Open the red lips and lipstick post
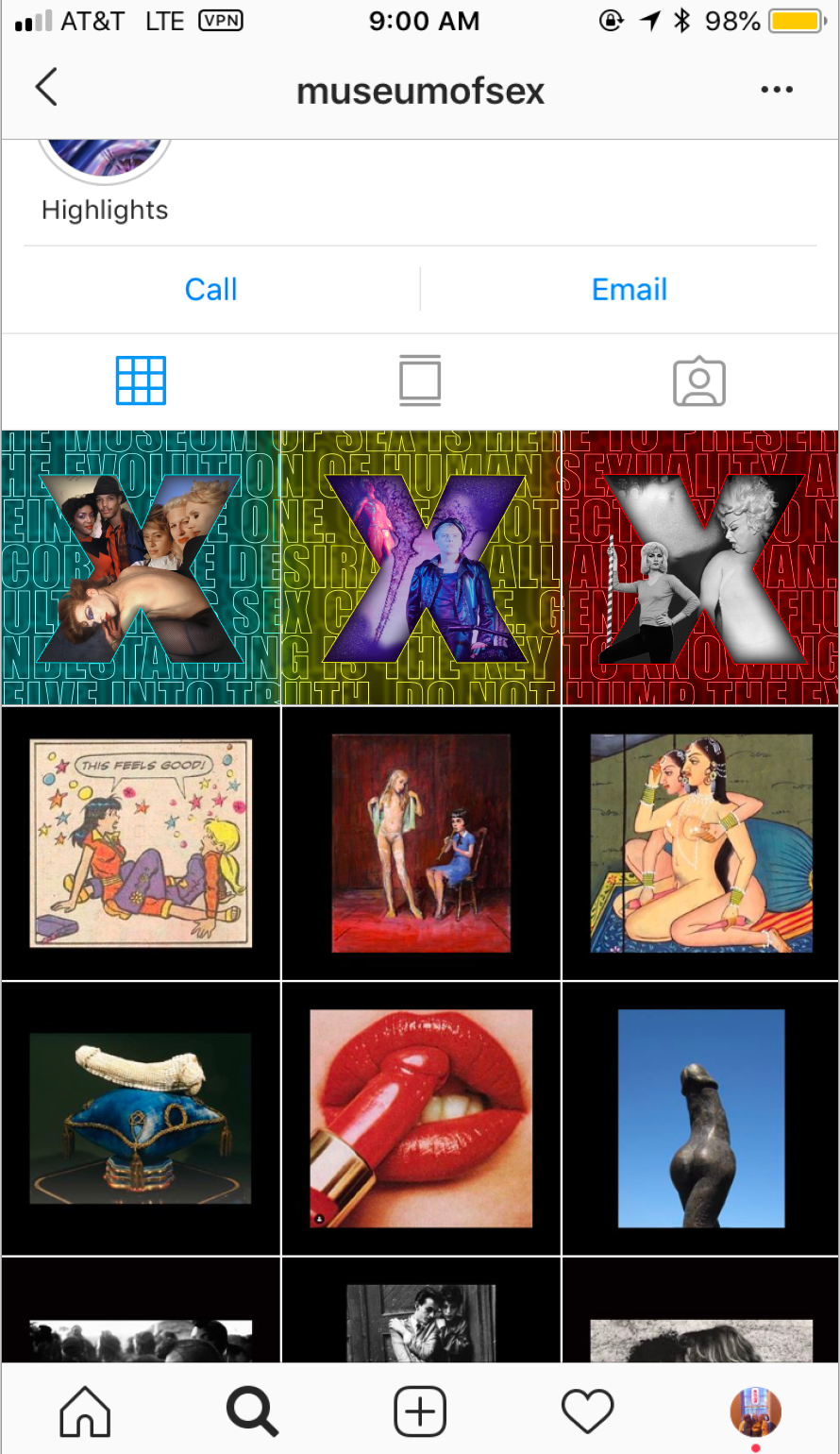This screenshot has height=1454, width=840. pos(421,1119)
